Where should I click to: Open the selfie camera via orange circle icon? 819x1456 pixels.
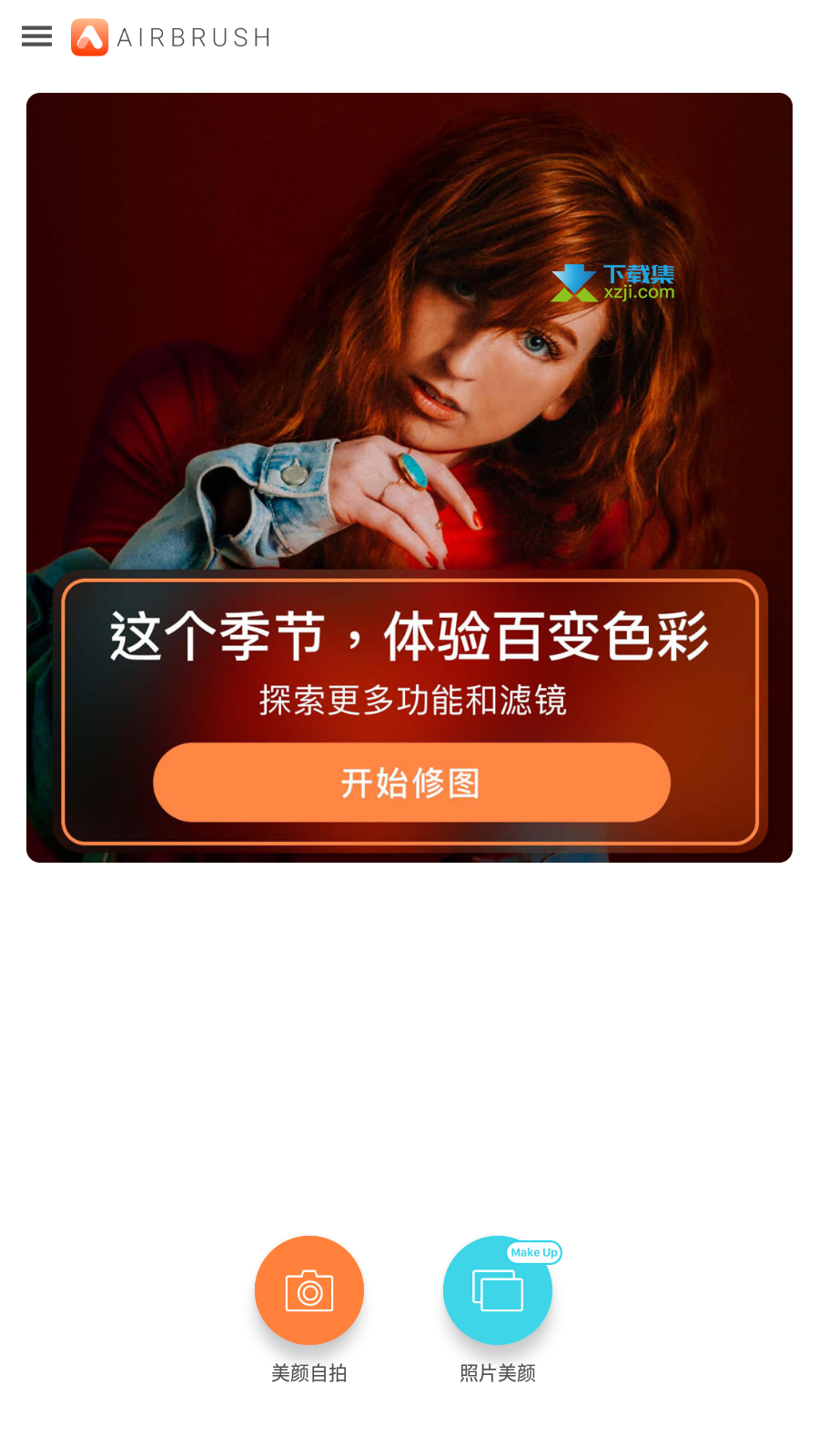click(x=308, y=1290)
